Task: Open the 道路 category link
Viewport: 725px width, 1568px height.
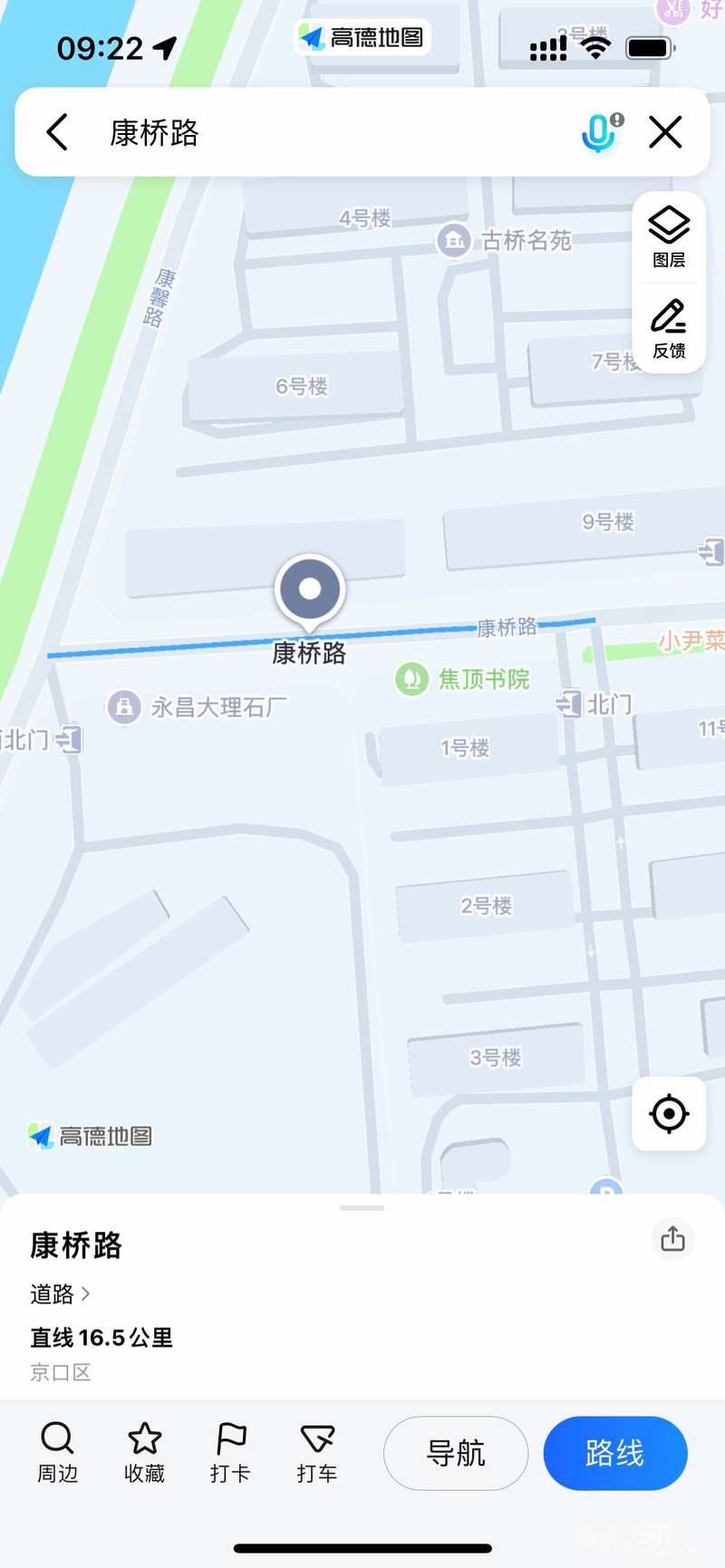Action: pyautogui.click(x=60, y=1294)
